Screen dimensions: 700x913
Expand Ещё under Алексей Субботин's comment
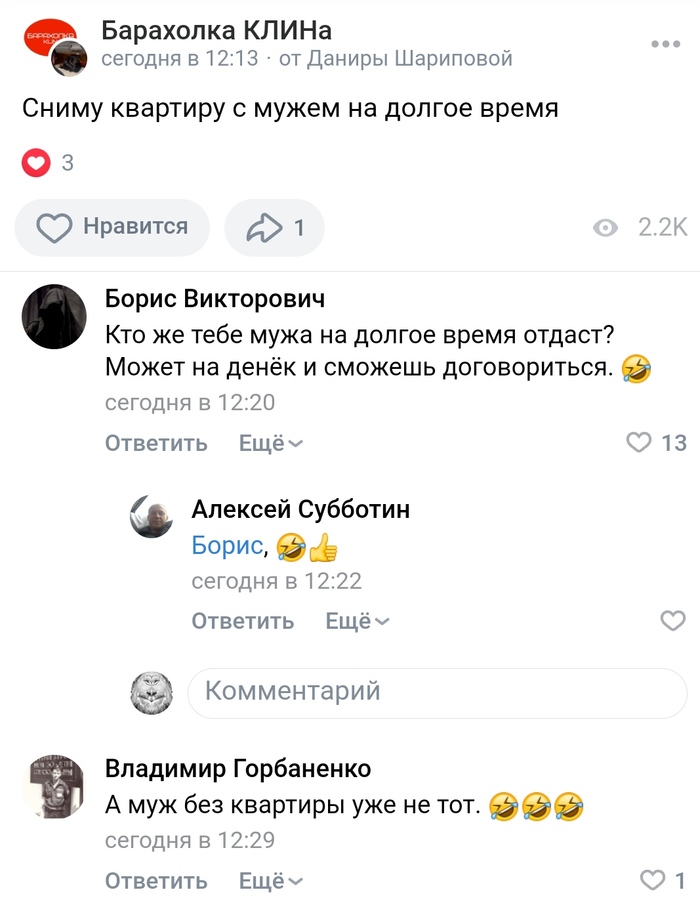click(x=357, y=621)
